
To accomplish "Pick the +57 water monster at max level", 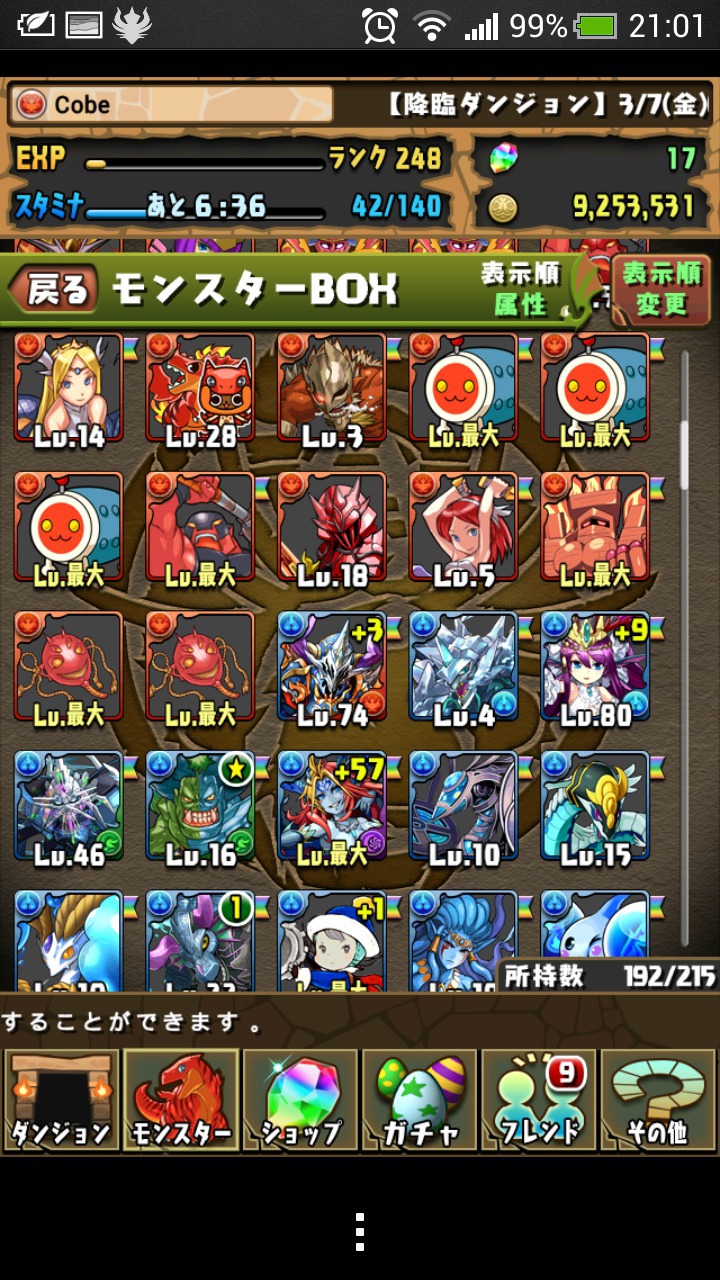I will [x=333, y=806].
